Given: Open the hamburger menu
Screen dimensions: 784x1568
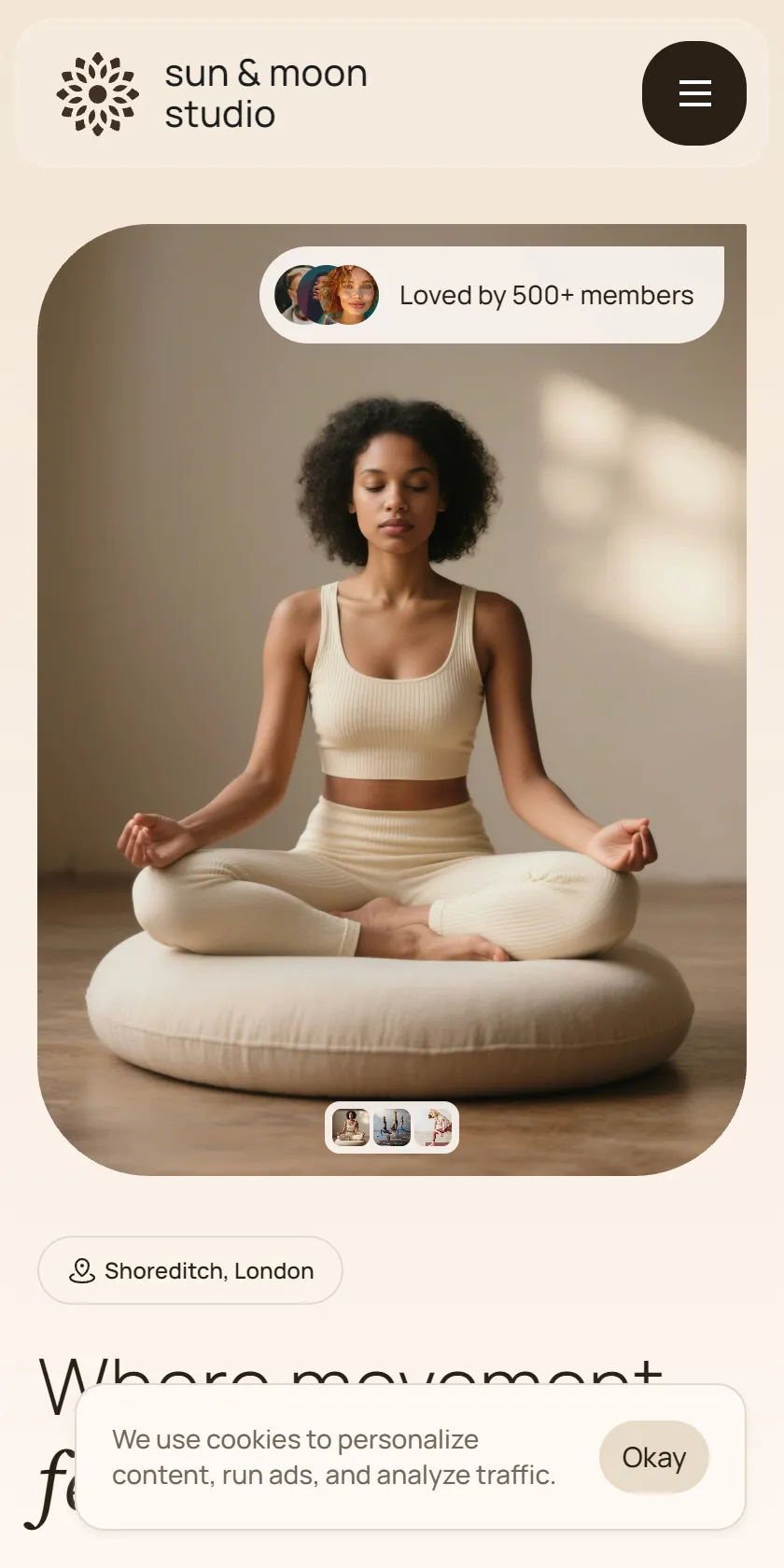Looking at the screenshot, I should [x=694, y=93].
